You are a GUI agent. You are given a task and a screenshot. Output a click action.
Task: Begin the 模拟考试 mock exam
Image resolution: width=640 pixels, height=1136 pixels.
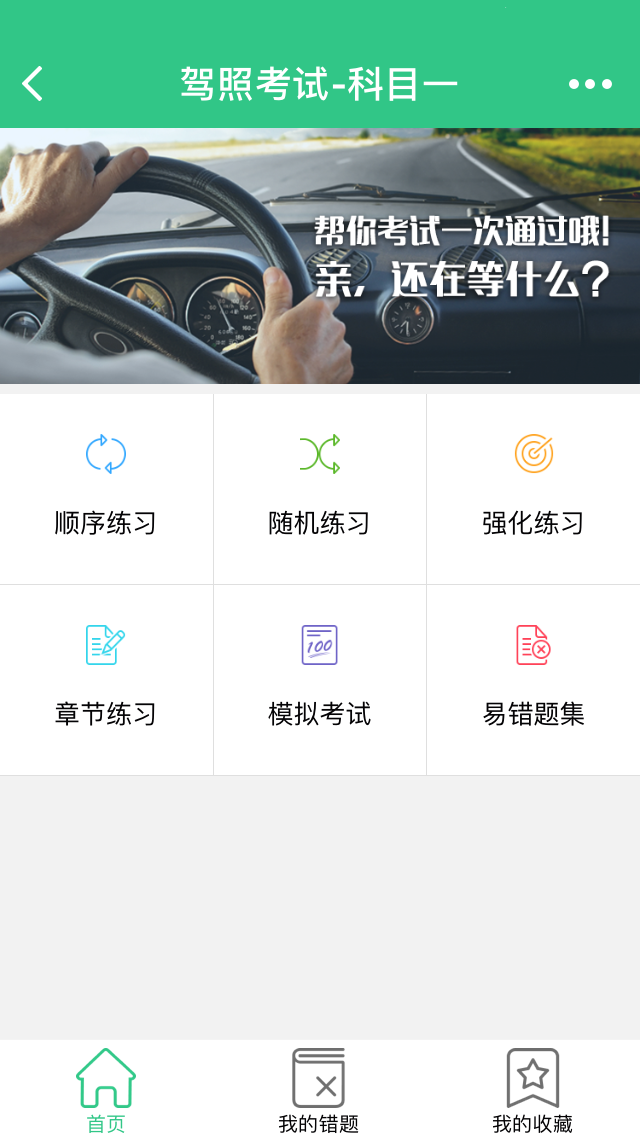(320, 680)
